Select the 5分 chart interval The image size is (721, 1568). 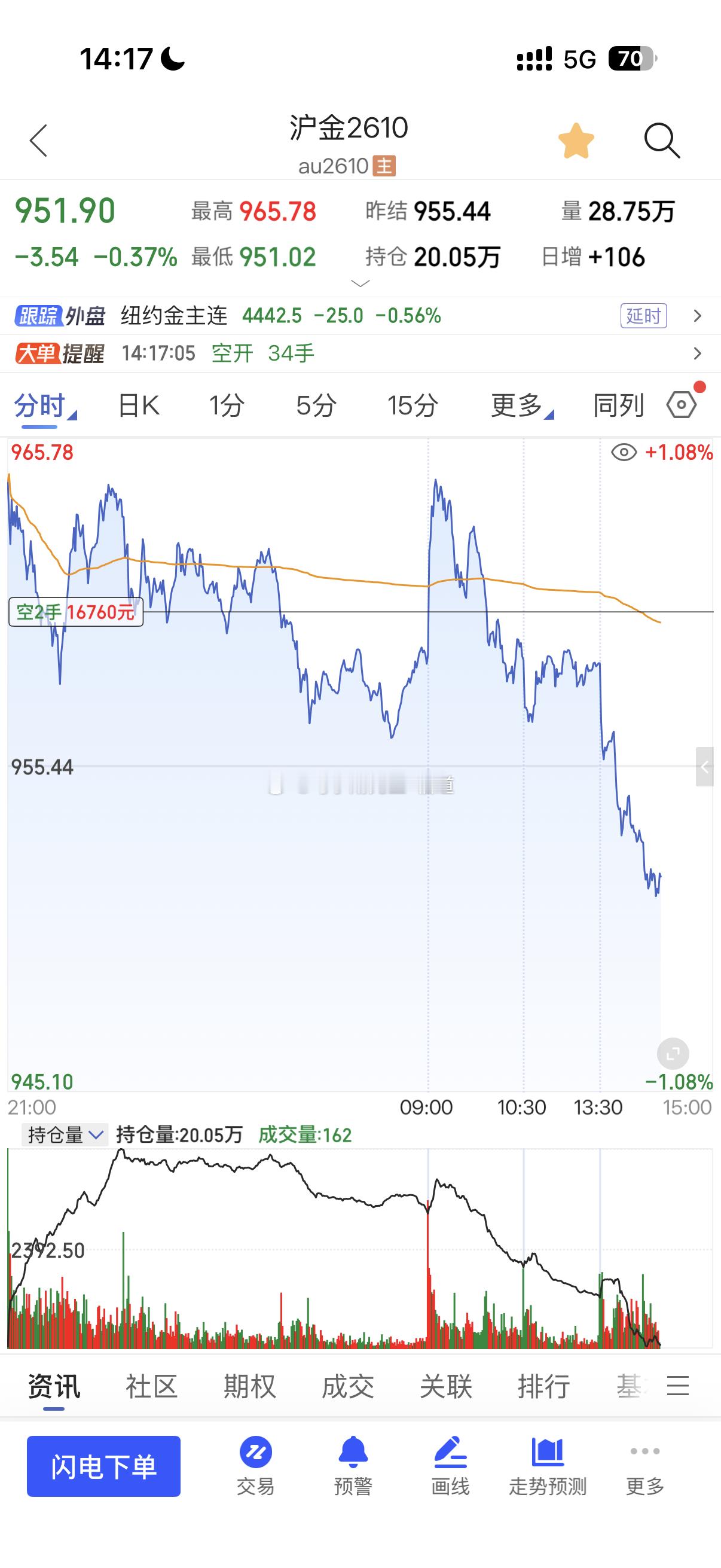coord(316,405)
